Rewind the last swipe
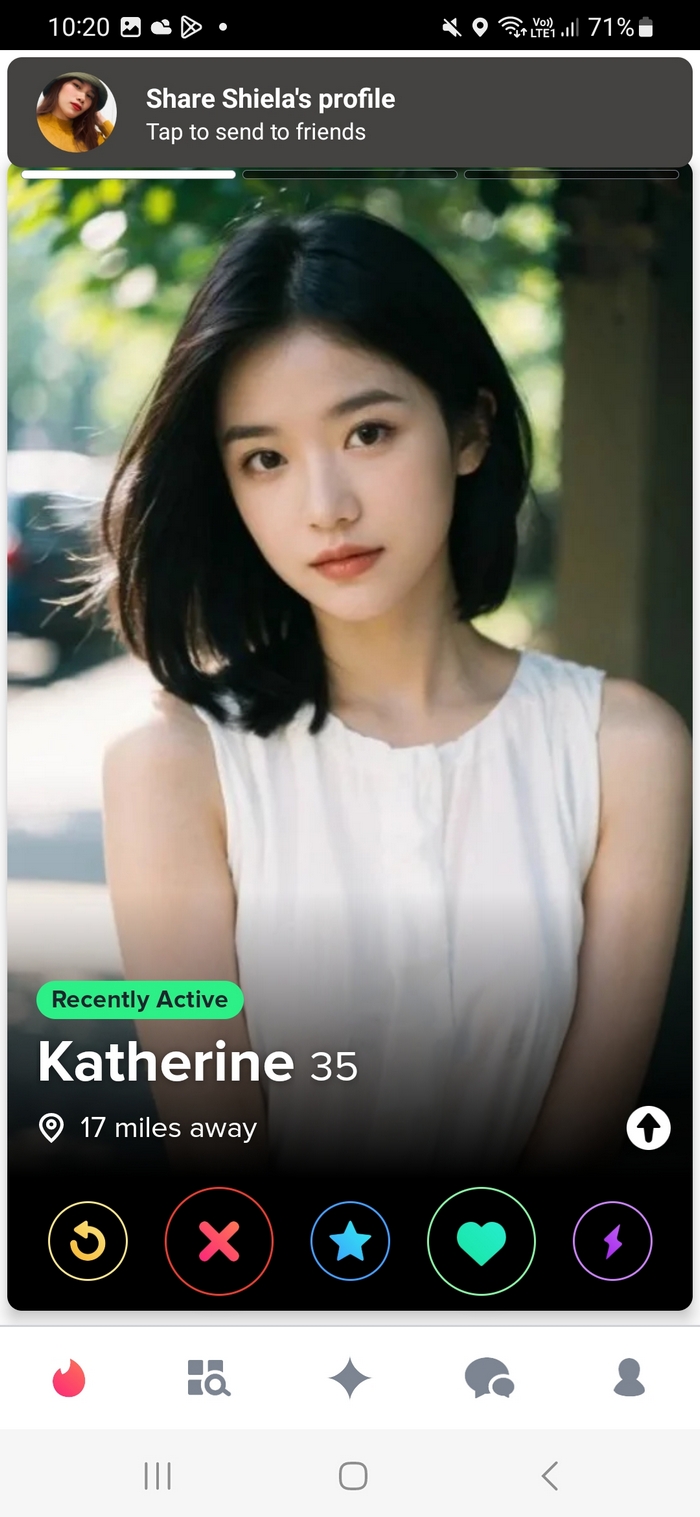Image resolution: width=700 pixels, height=1517 pixels. point(88,1241)
